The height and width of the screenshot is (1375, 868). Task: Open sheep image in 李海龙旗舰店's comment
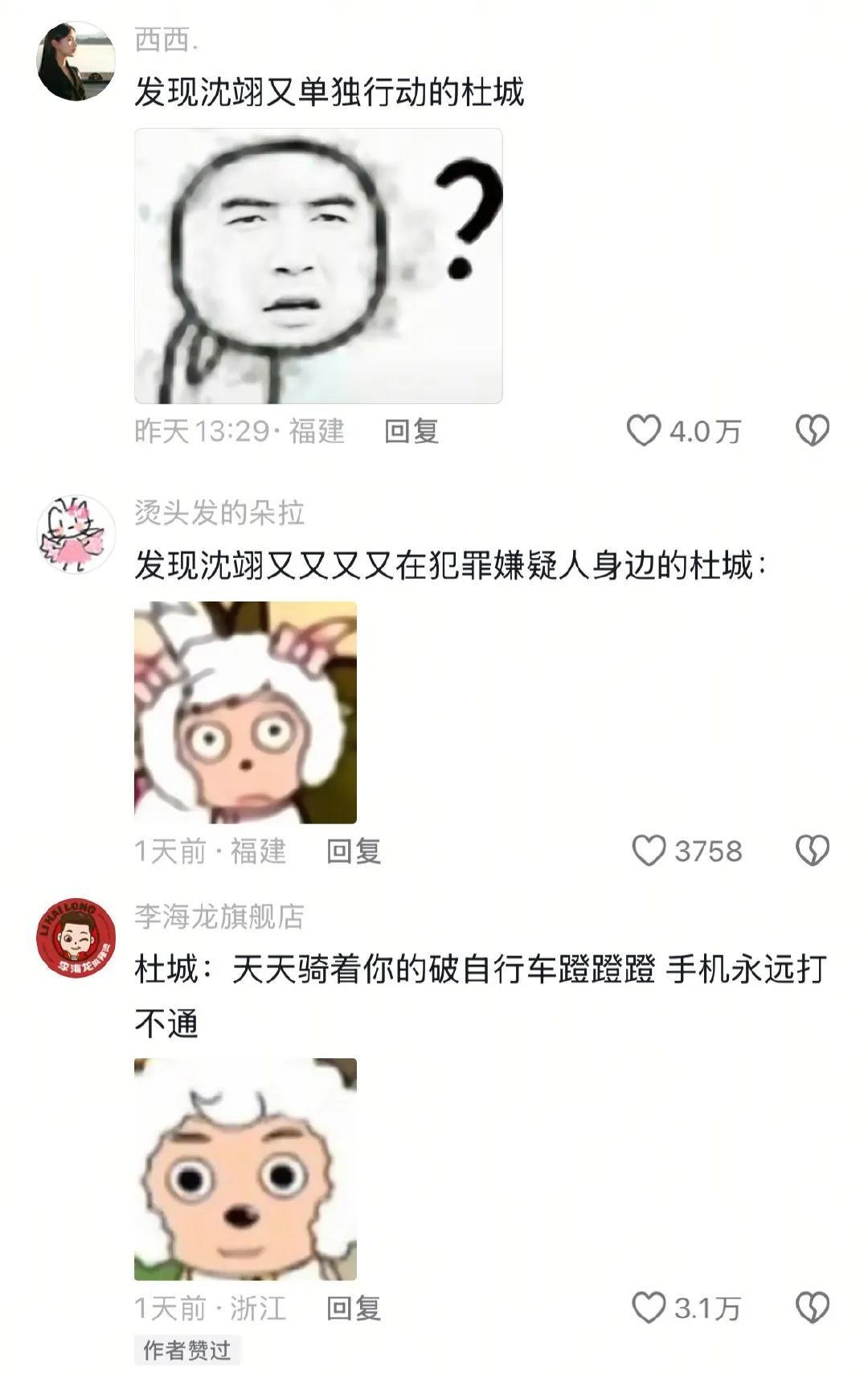point(245,1169)
